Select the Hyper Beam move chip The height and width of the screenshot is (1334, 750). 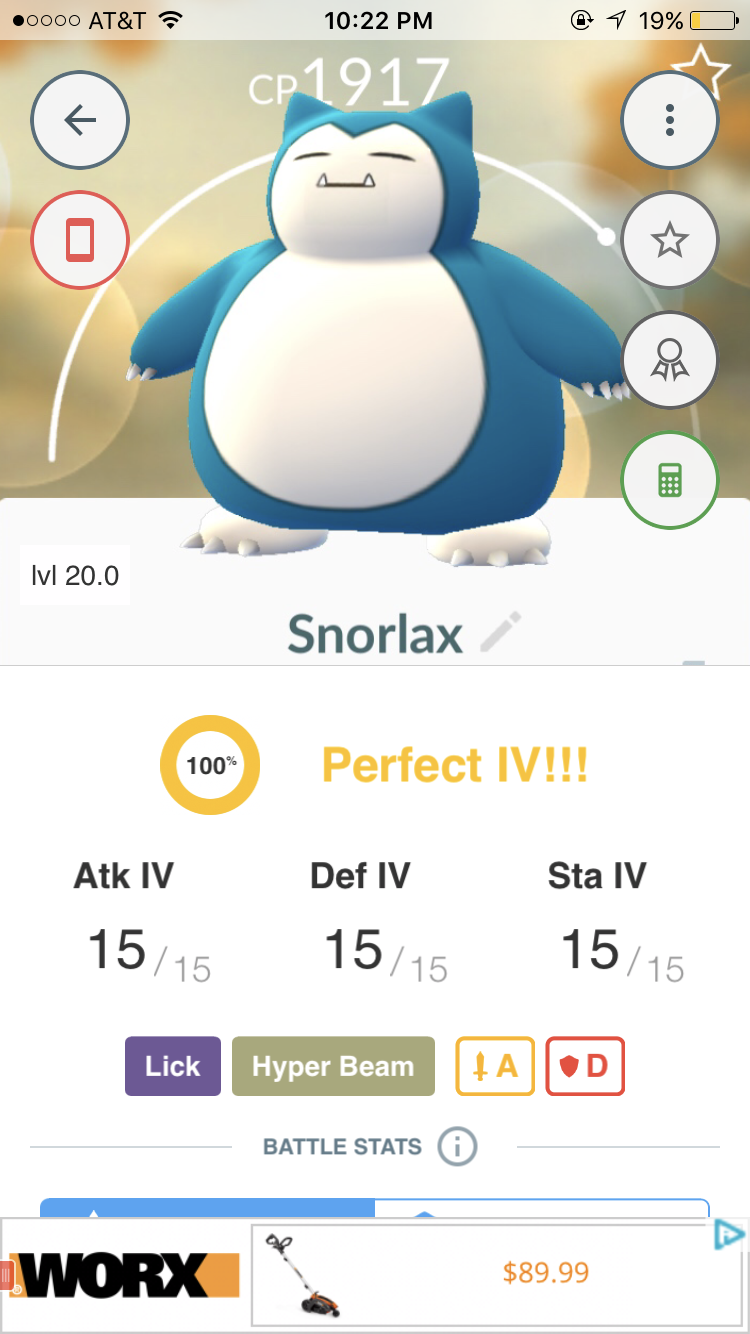pos(333,1066)
